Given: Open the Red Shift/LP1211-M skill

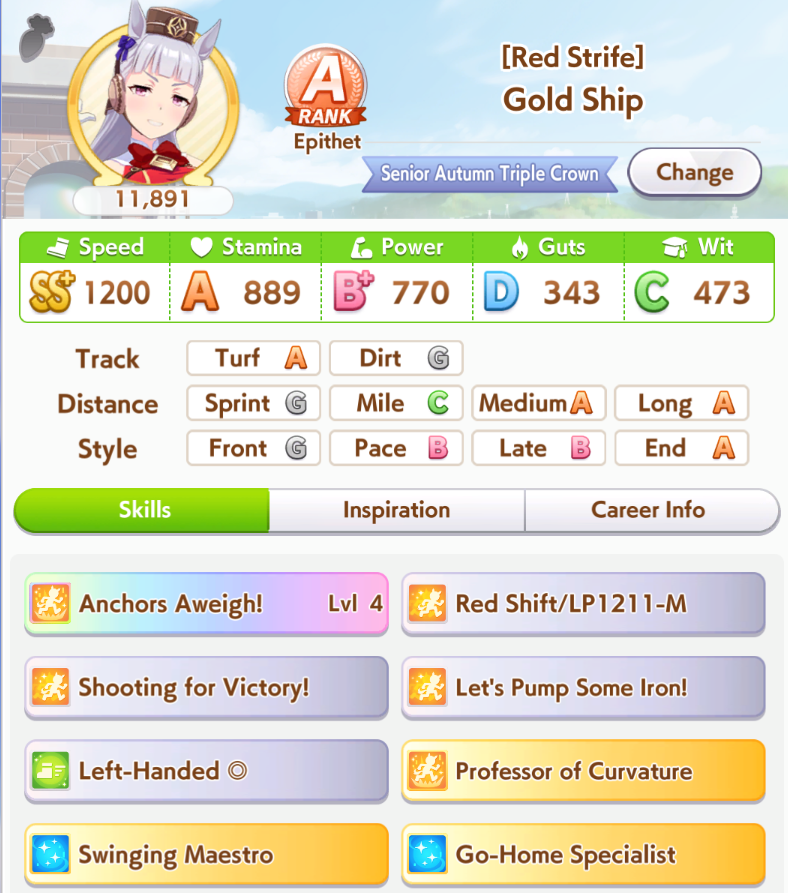Looking at the screenshot, I should click(x=583, y=604).
